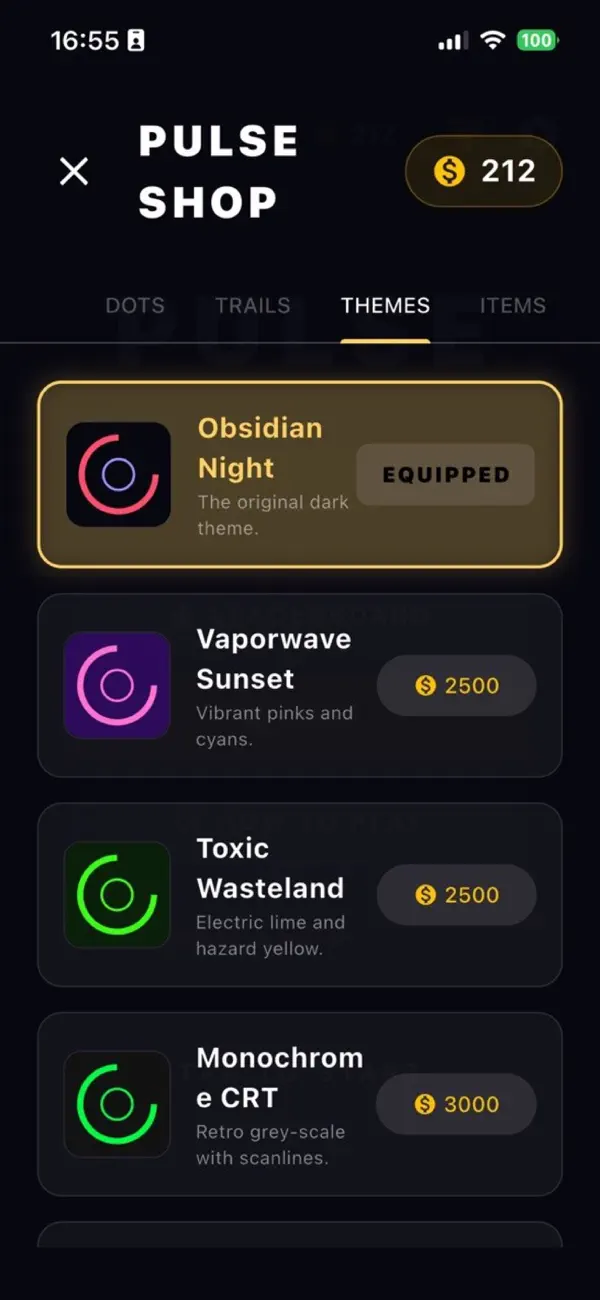Image resolution: width=600 pixels, height=1300 pixels.
Task: Switch to the Trails tab
Action: 253,306
